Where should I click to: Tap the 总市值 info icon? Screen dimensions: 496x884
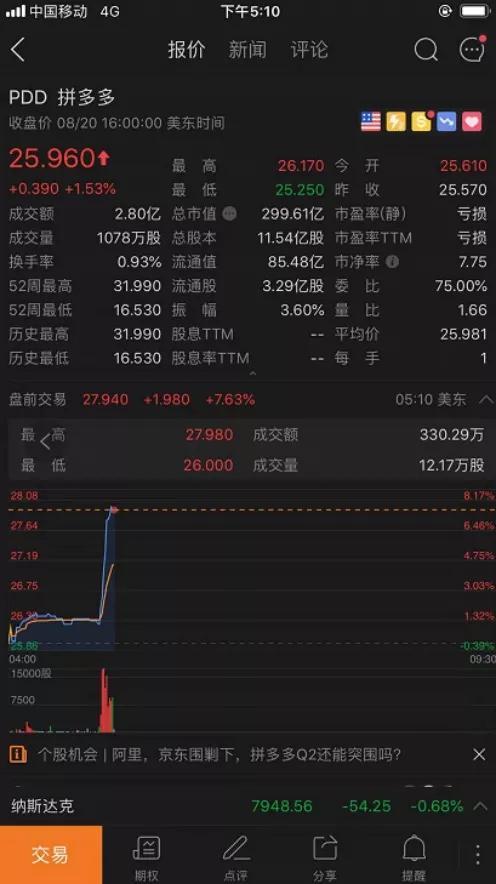pyautogui.click(x=229, y=214)
